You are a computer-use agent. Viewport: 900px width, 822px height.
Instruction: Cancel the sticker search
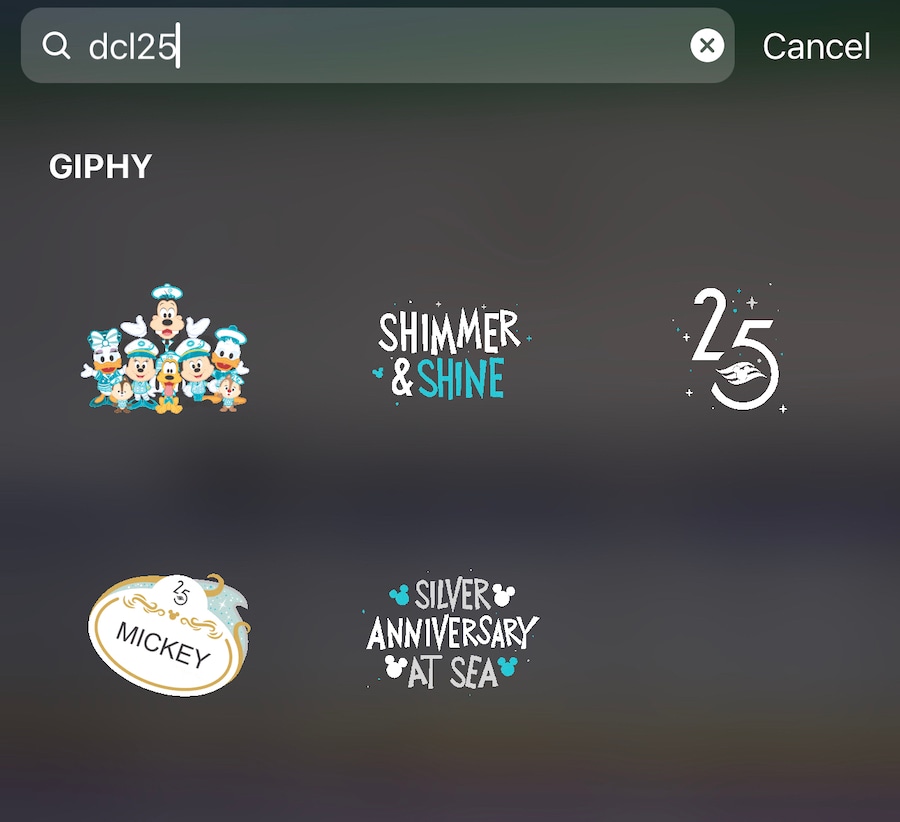816,46
